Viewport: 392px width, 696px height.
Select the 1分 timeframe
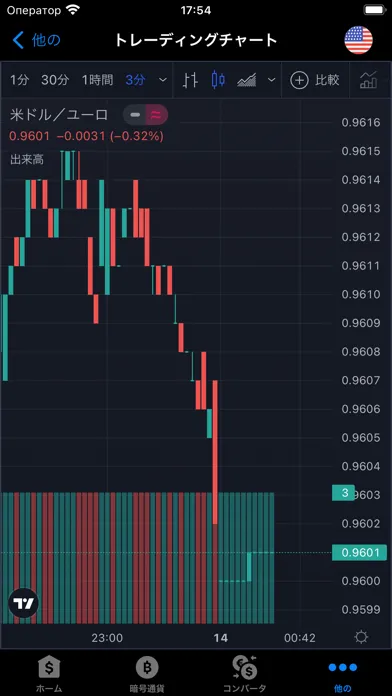click(20, 80)
